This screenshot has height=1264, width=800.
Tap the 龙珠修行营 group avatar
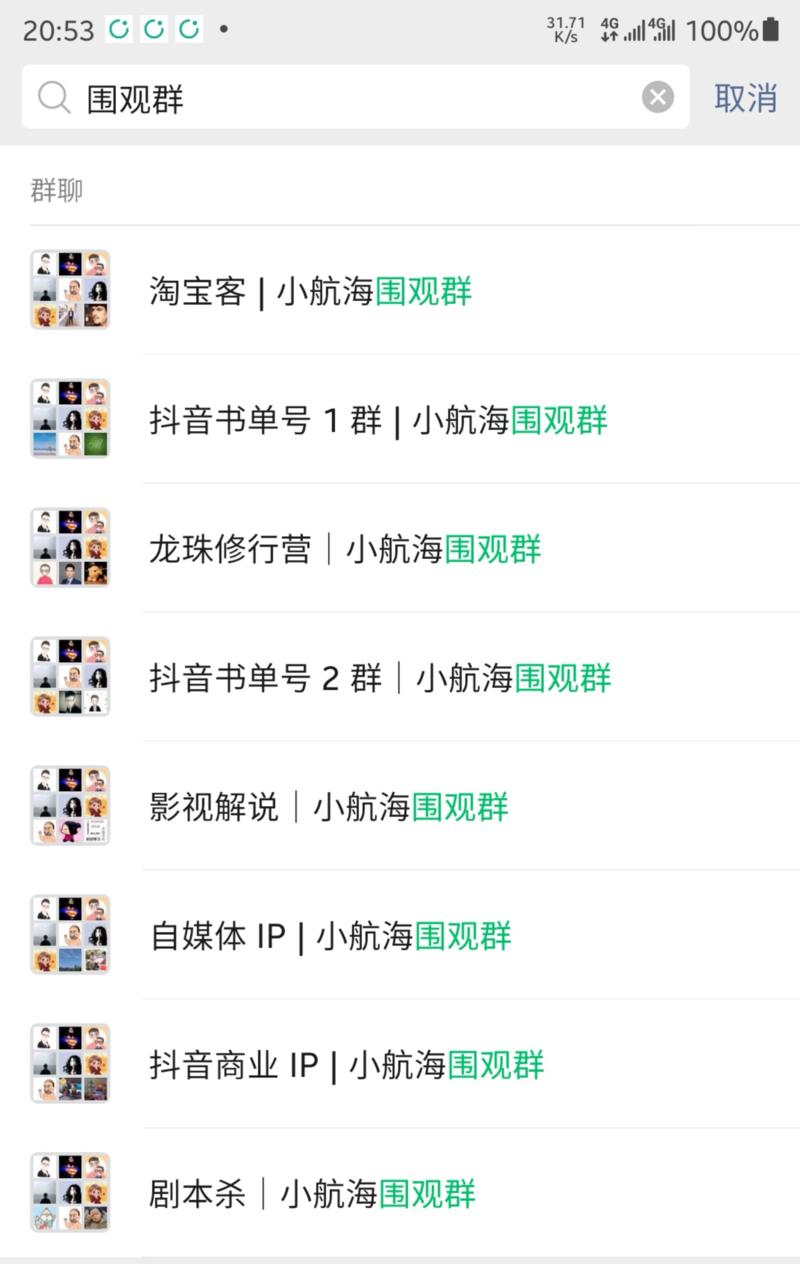70,548
